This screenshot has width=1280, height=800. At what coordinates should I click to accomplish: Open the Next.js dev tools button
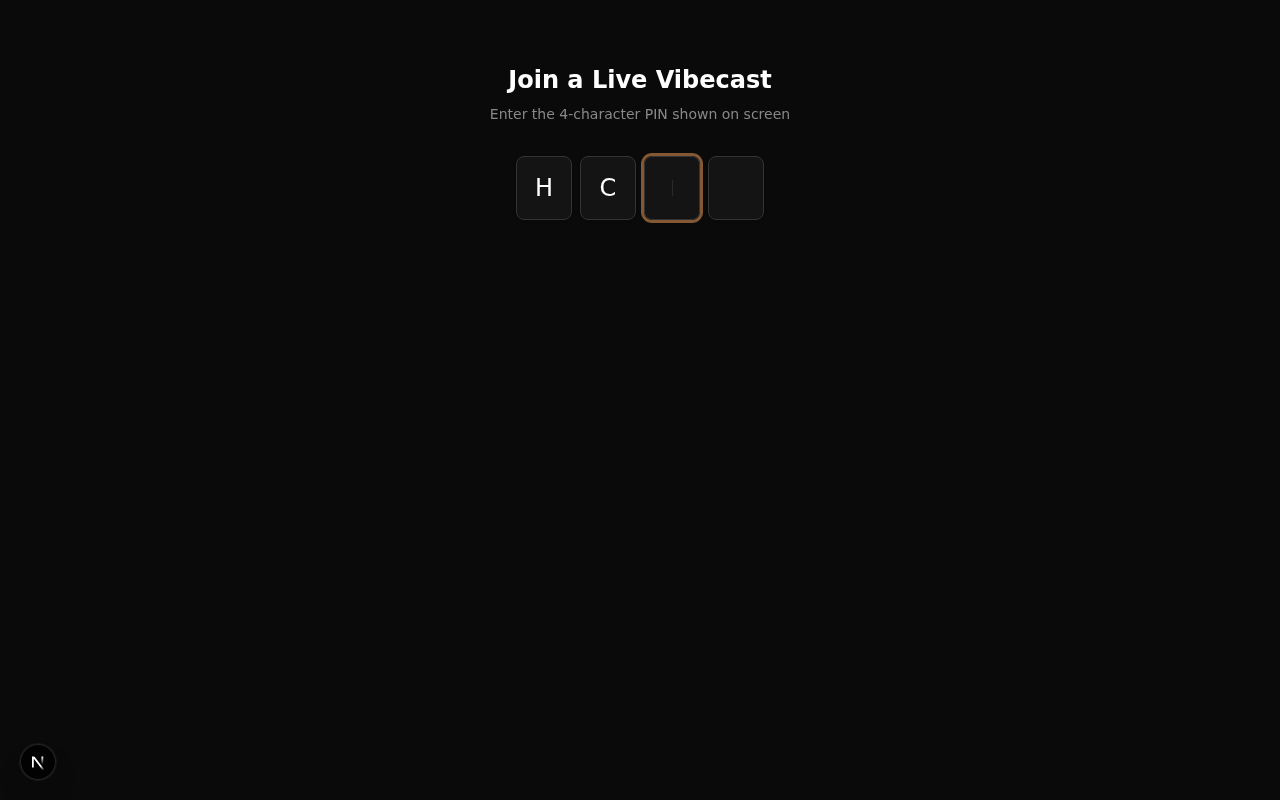pyautogui.click(x=38, y=762)
